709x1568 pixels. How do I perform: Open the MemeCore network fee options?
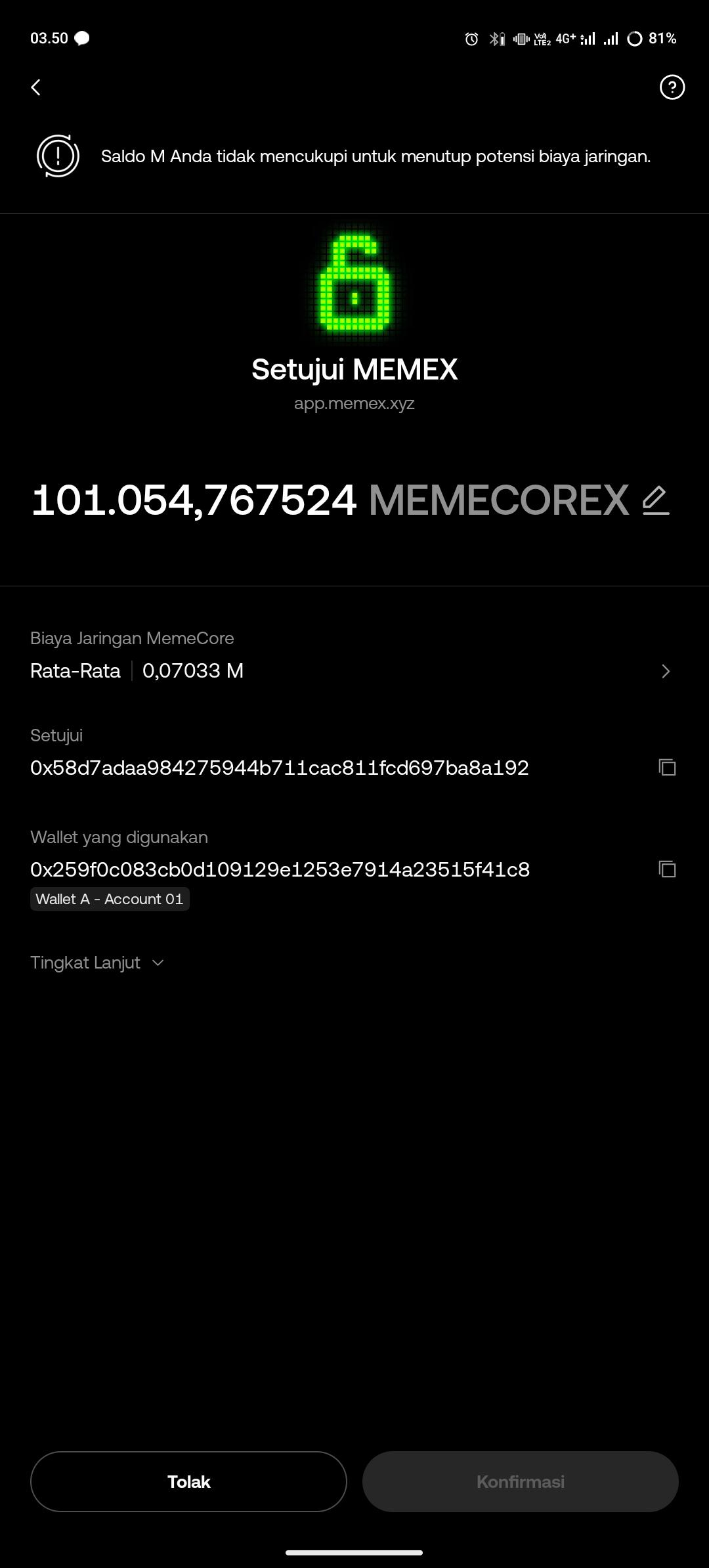665,671
